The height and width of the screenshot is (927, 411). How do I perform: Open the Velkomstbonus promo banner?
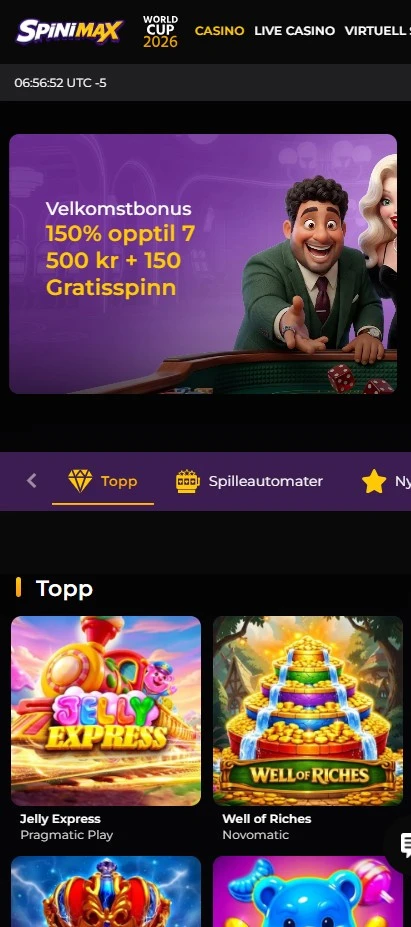pos(203,264)
